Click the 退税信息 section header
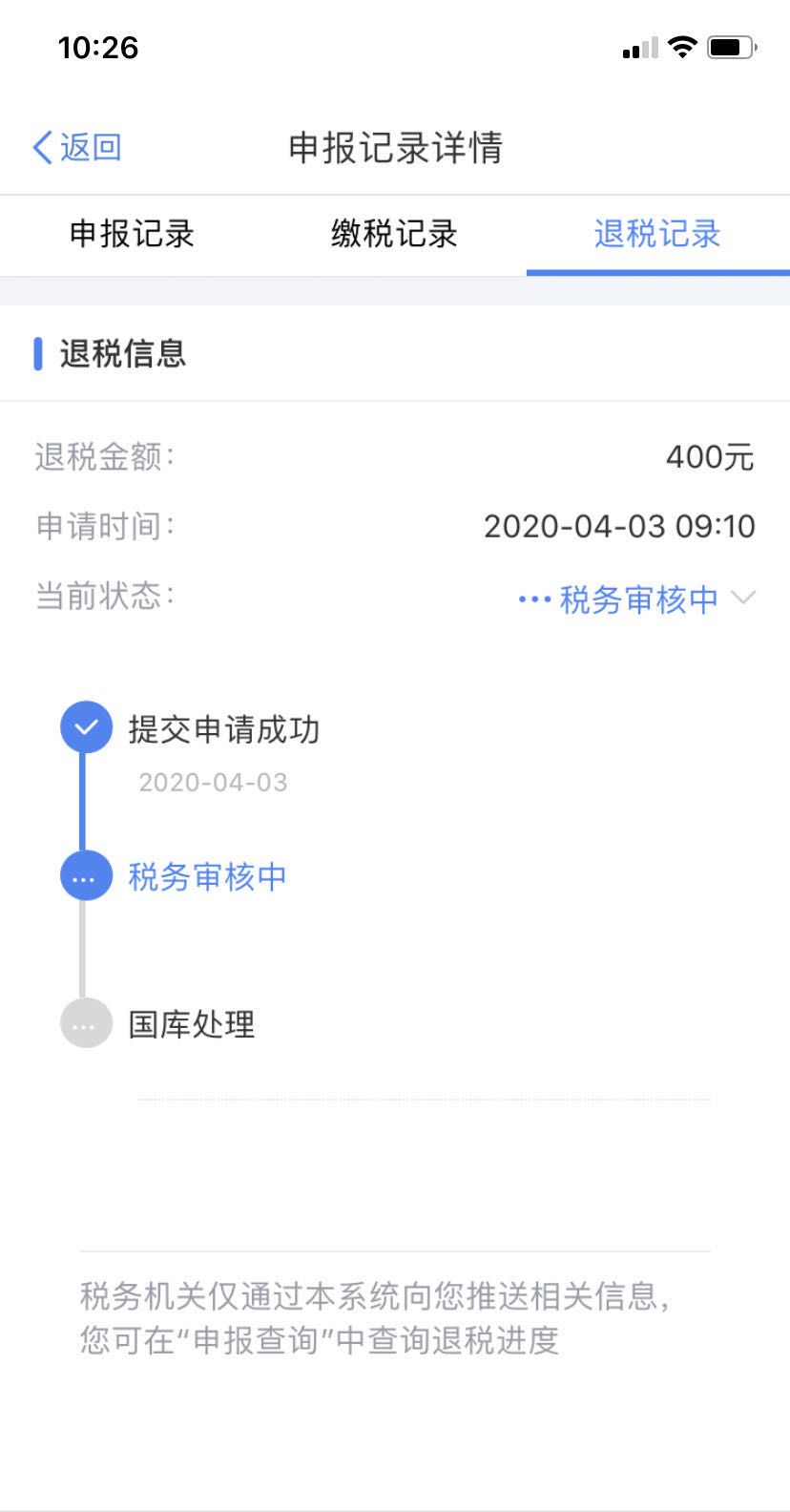This screenshot has height=1512, width=790. click(x=122, y=354)
